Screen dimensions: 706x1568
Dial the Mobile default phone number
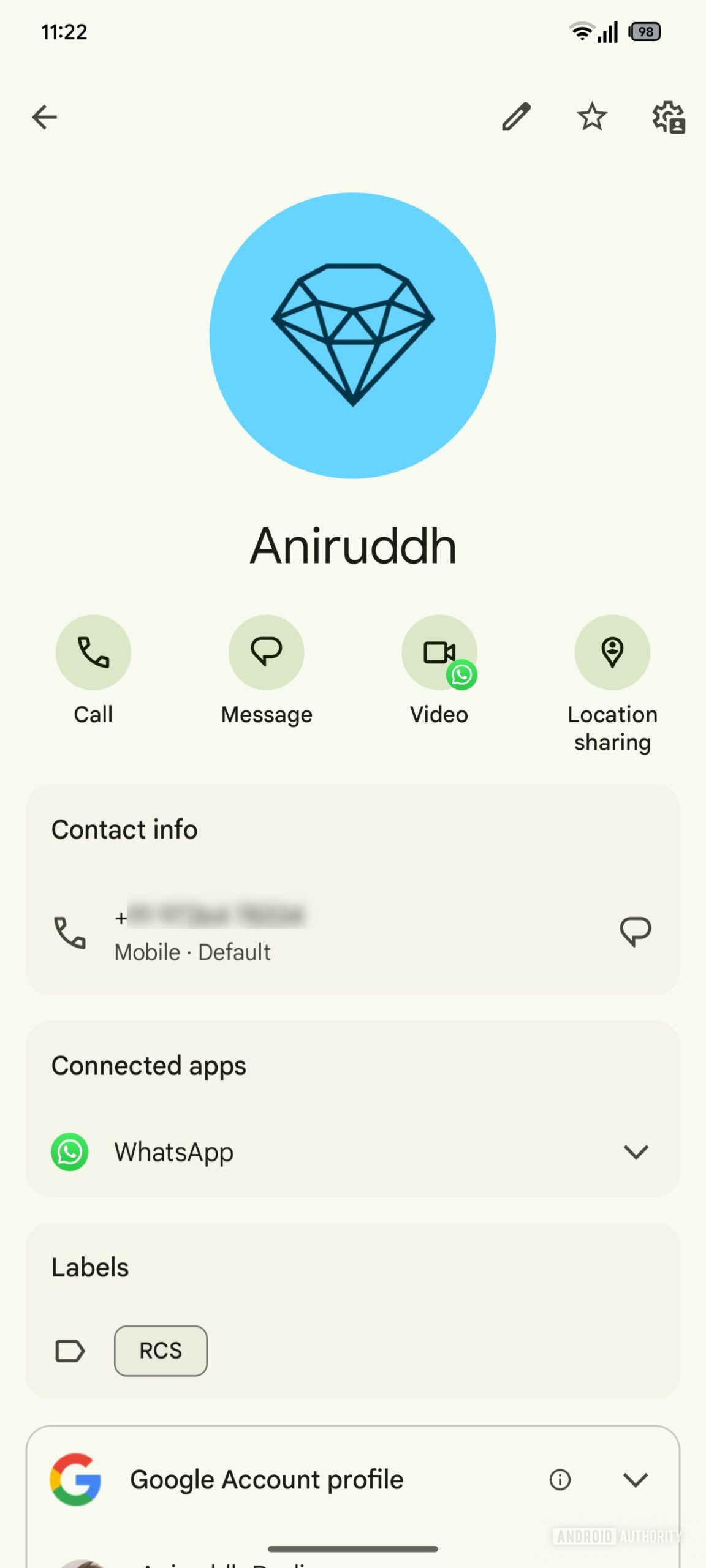tap(208, 932)
